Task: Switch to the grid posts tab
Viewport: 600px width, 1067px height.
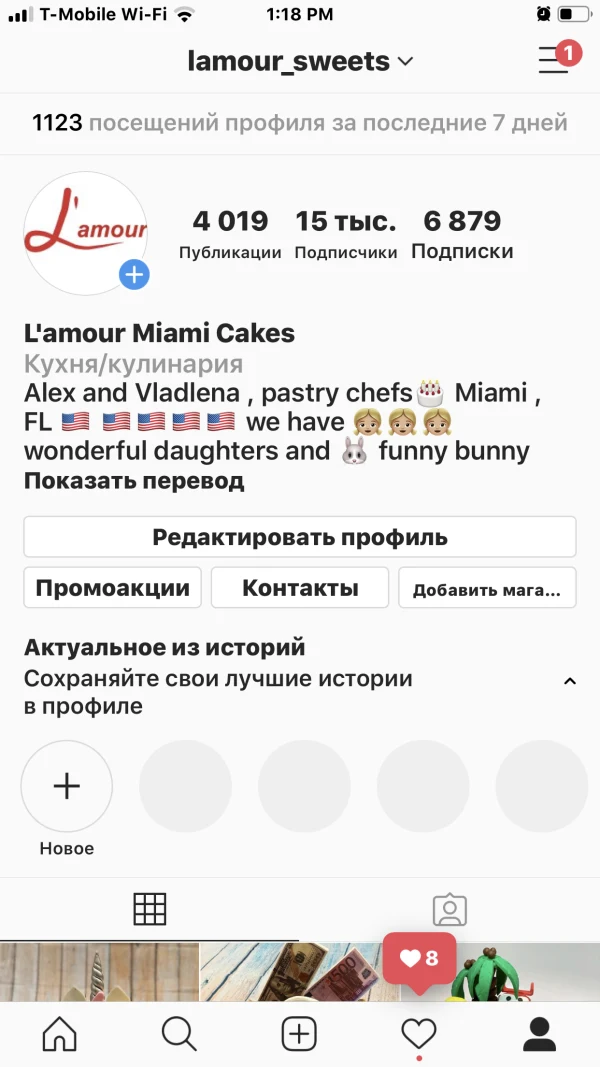Action: (150, 909)
